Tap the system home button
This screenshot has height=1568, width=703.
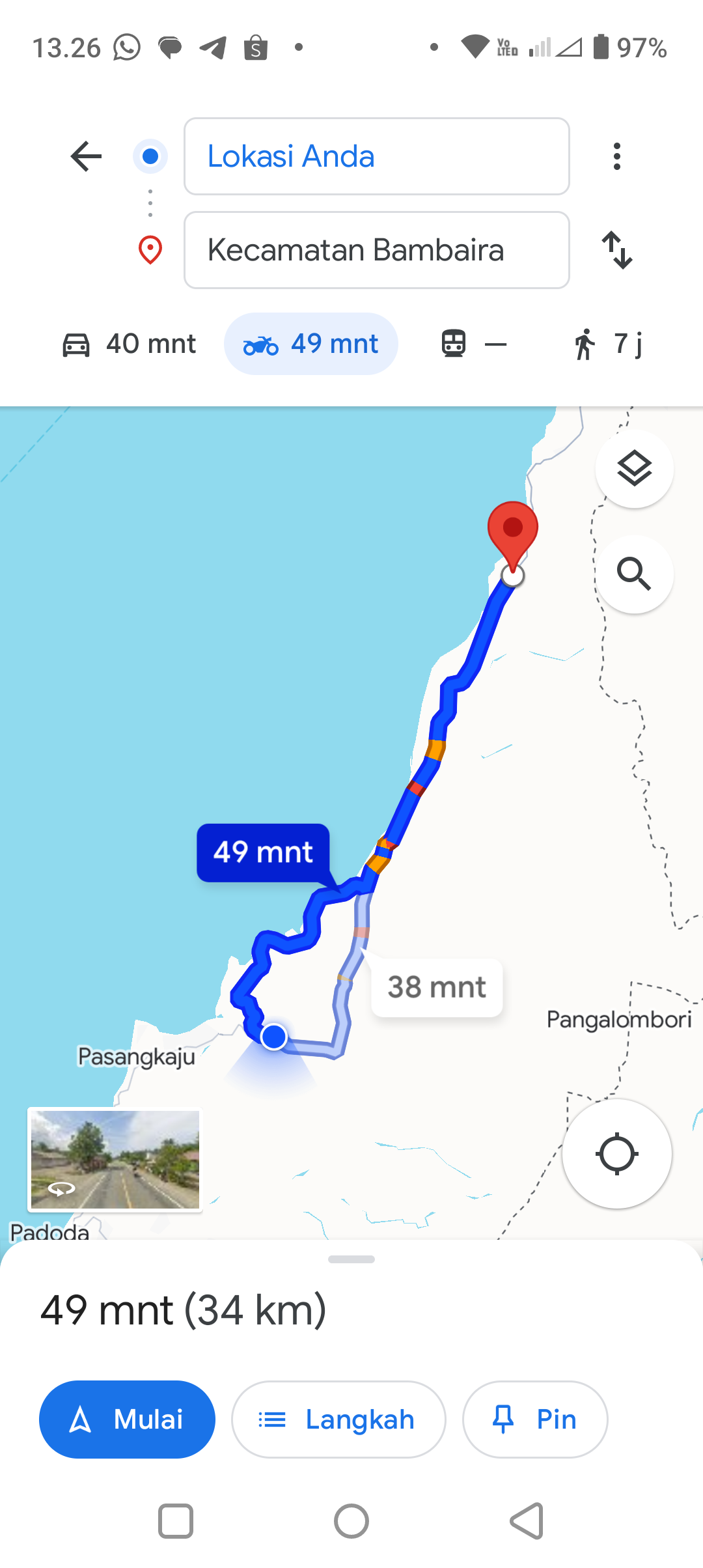tap(351, 1521)
